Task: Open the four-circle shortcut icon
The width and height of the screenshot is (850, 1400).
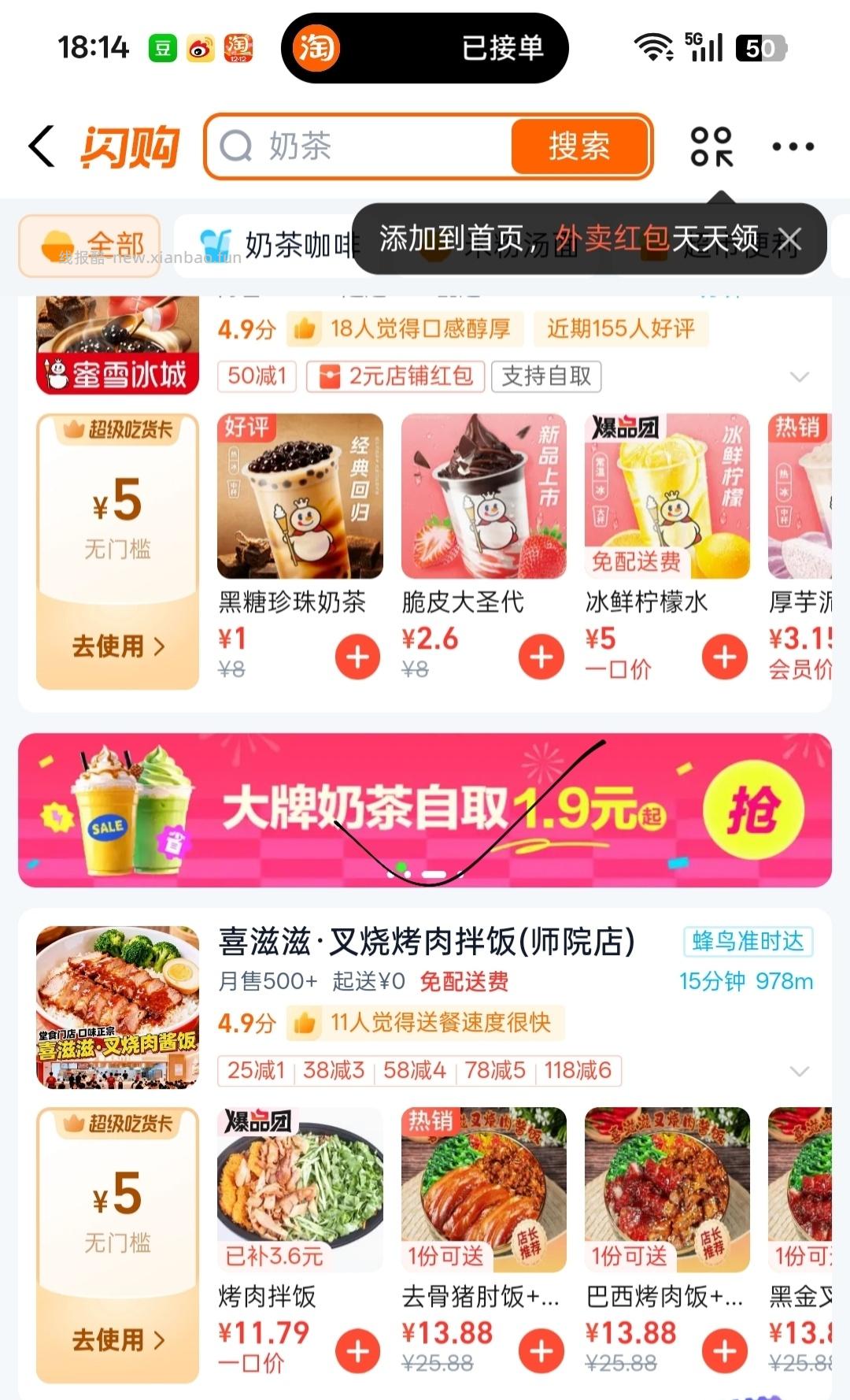Action: (x=711, y=146)
